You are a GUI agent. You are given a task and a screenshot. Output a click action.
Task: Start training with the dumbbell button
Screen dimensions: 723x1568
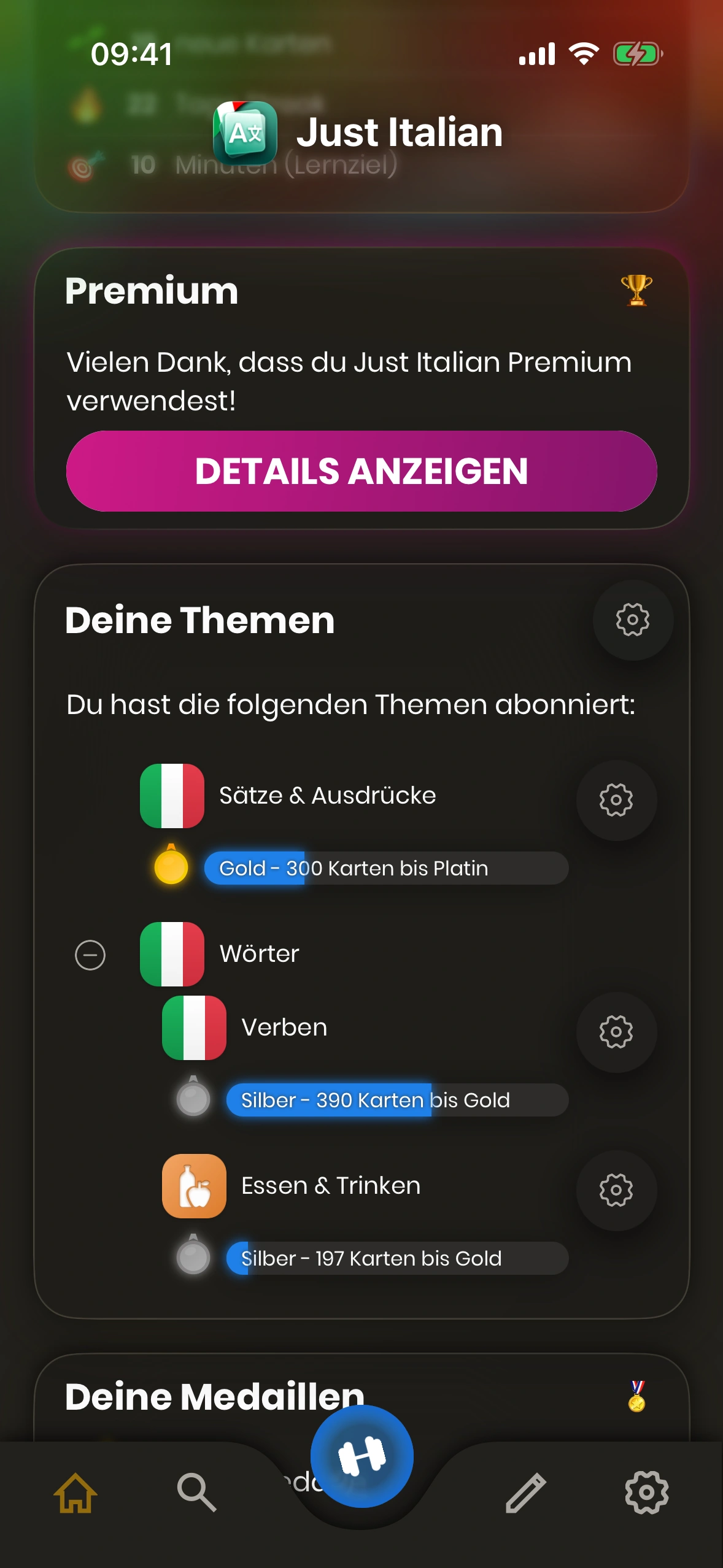click(361, 1456)
